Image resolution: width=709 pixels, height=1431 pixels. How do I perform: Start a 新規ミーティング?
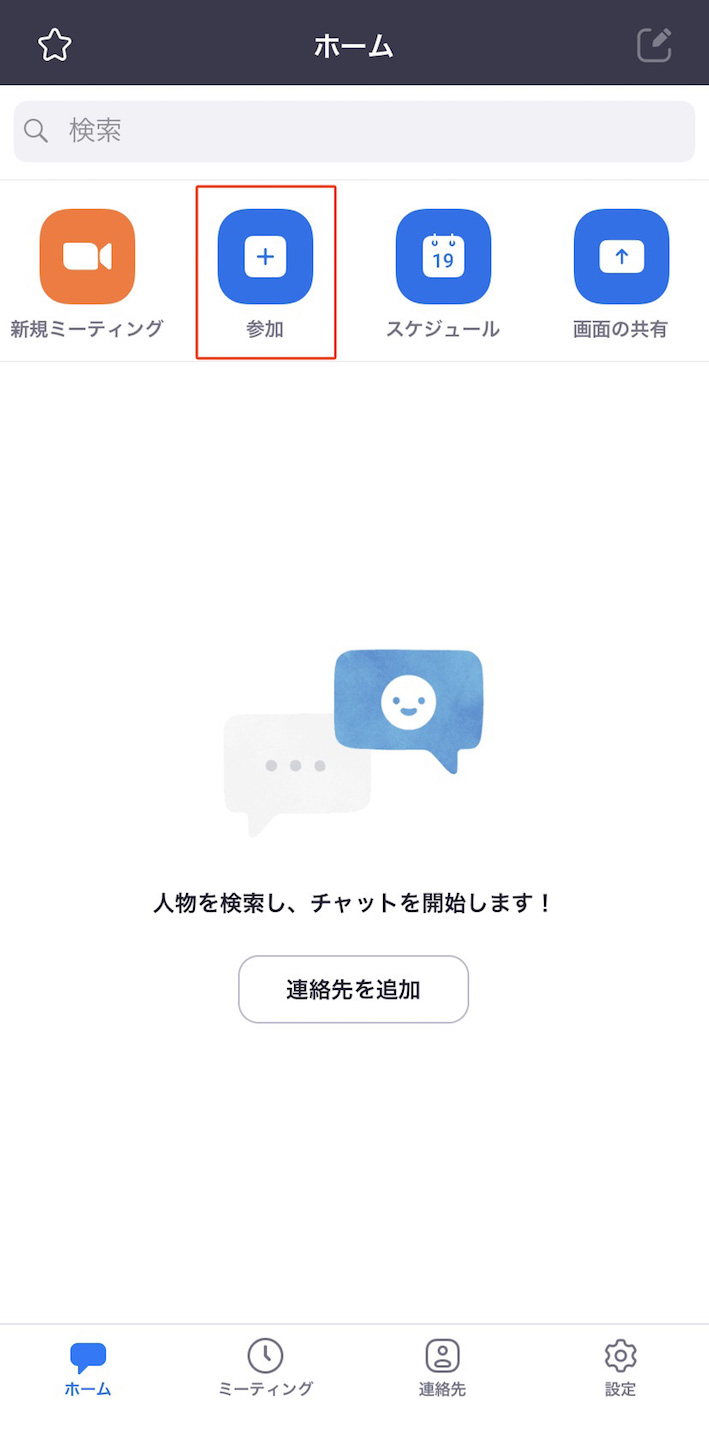[87, 257]
